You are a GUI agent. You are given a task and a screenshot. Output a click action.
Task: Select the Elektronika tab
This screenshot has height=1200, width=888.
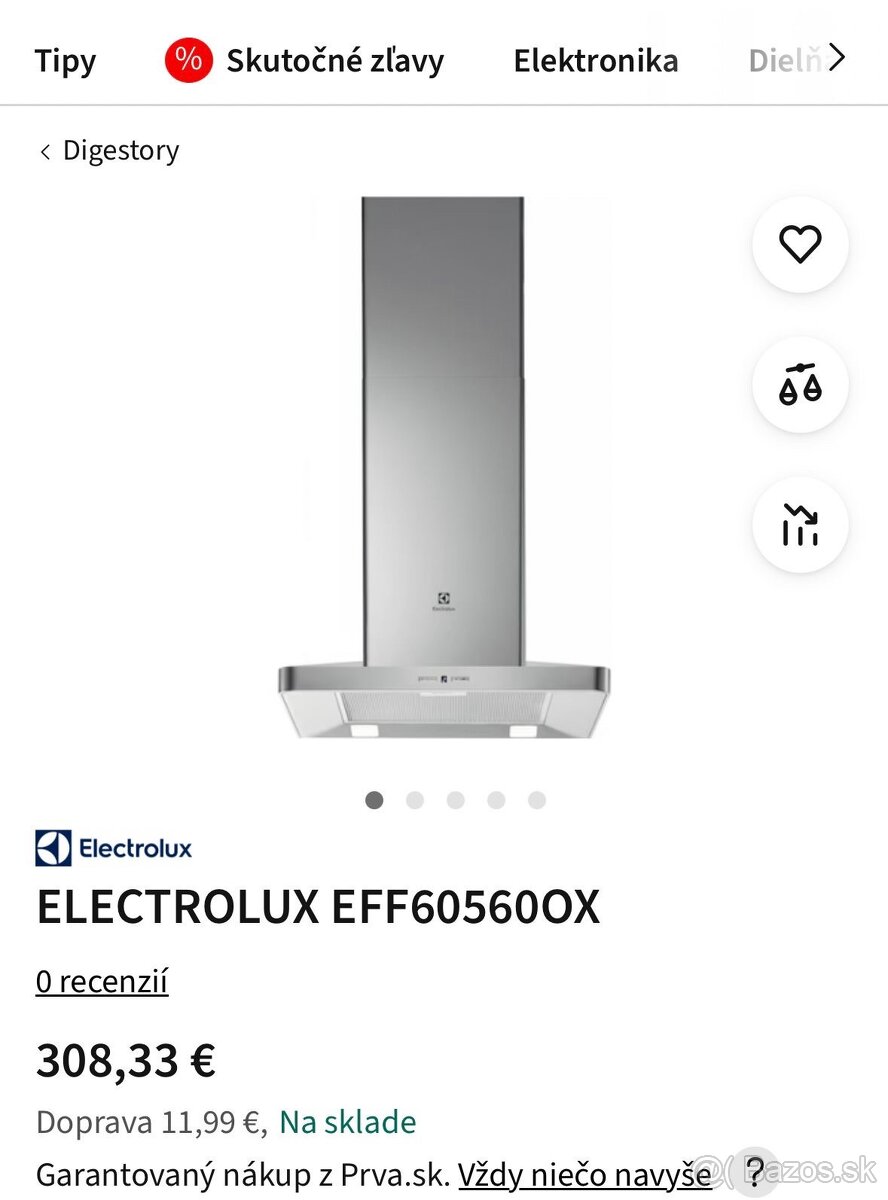pyautogui.click(x=596, y=61)
